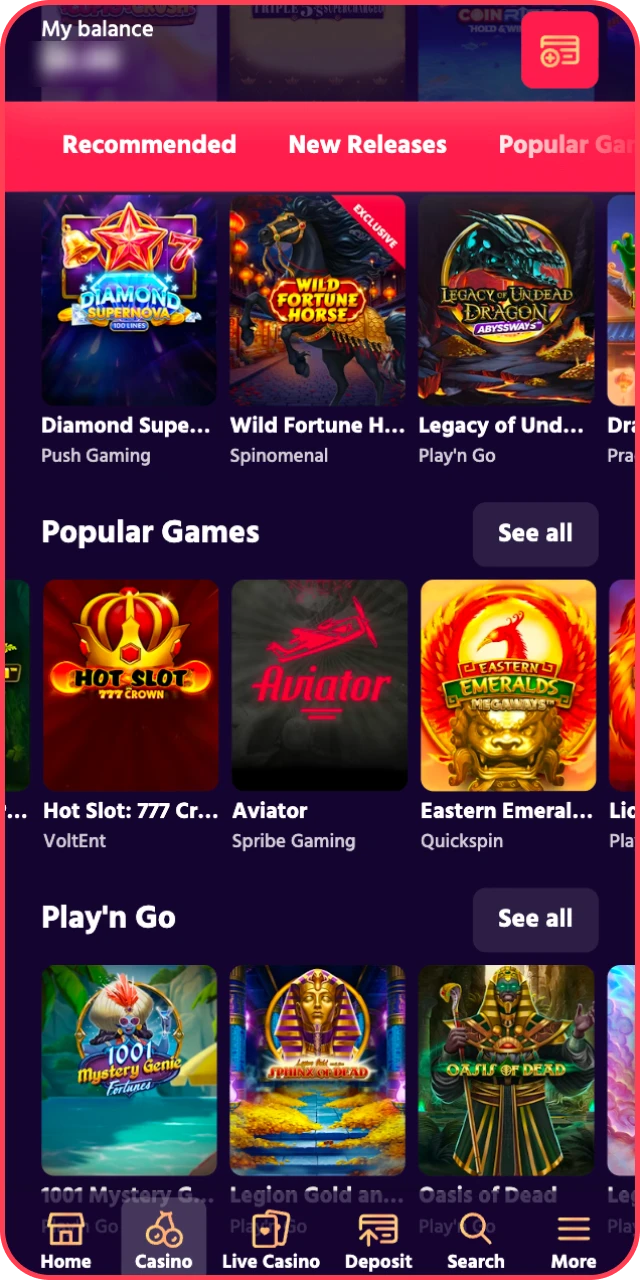See all Popular Games
Viewport: 640px width, 1280px height.
point(535,533)
